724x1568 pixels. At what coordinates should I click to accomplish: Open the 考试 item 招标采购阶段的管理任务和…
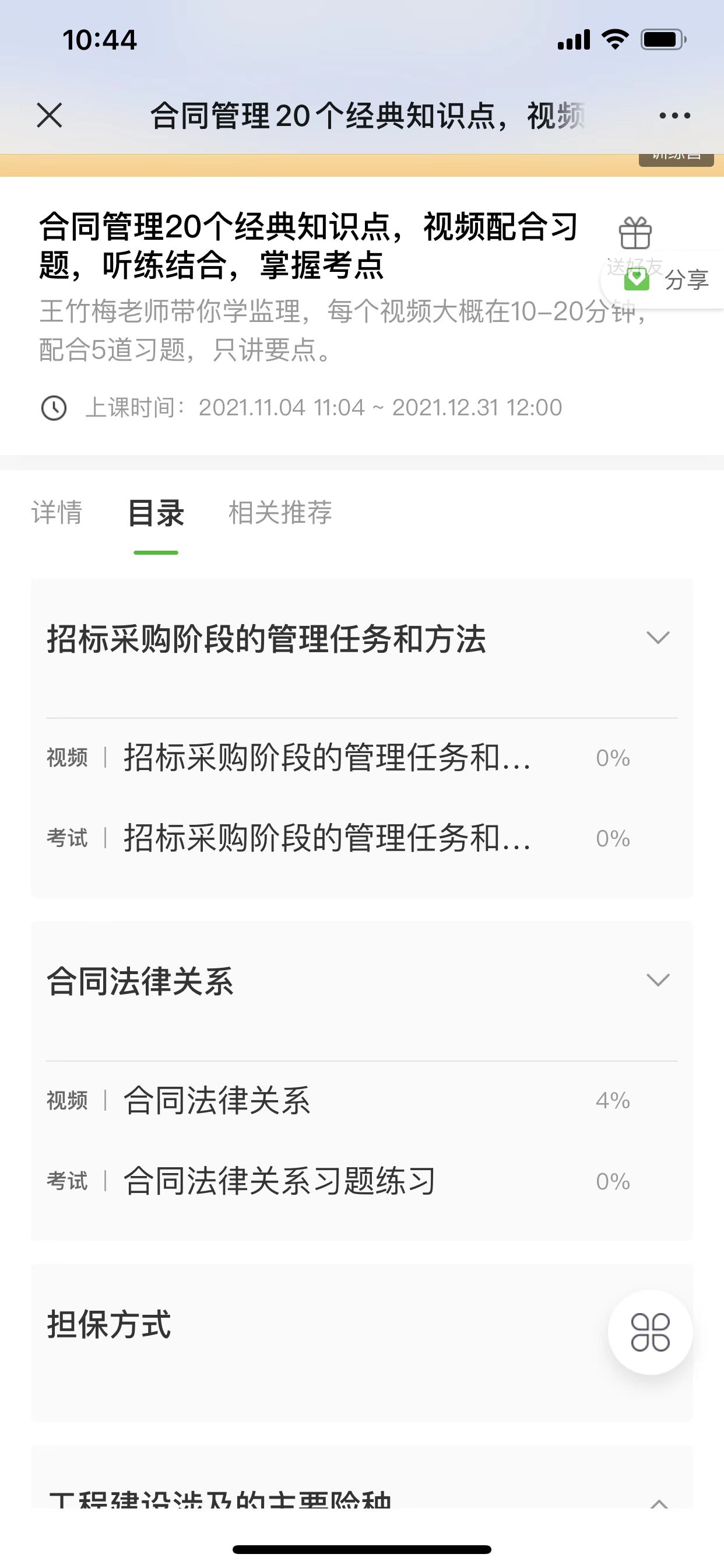(326, 838)
